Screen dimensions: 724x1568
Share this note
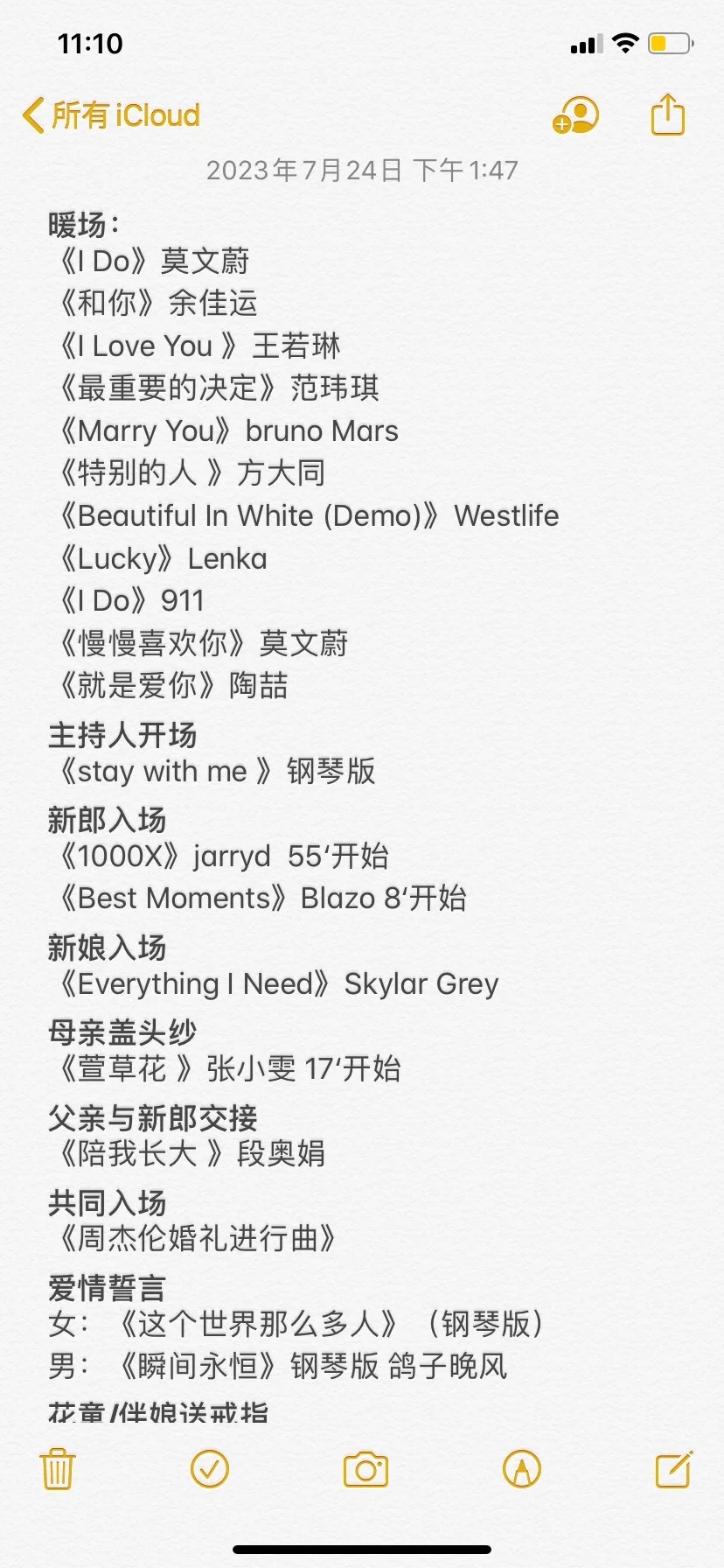point(668,114)
